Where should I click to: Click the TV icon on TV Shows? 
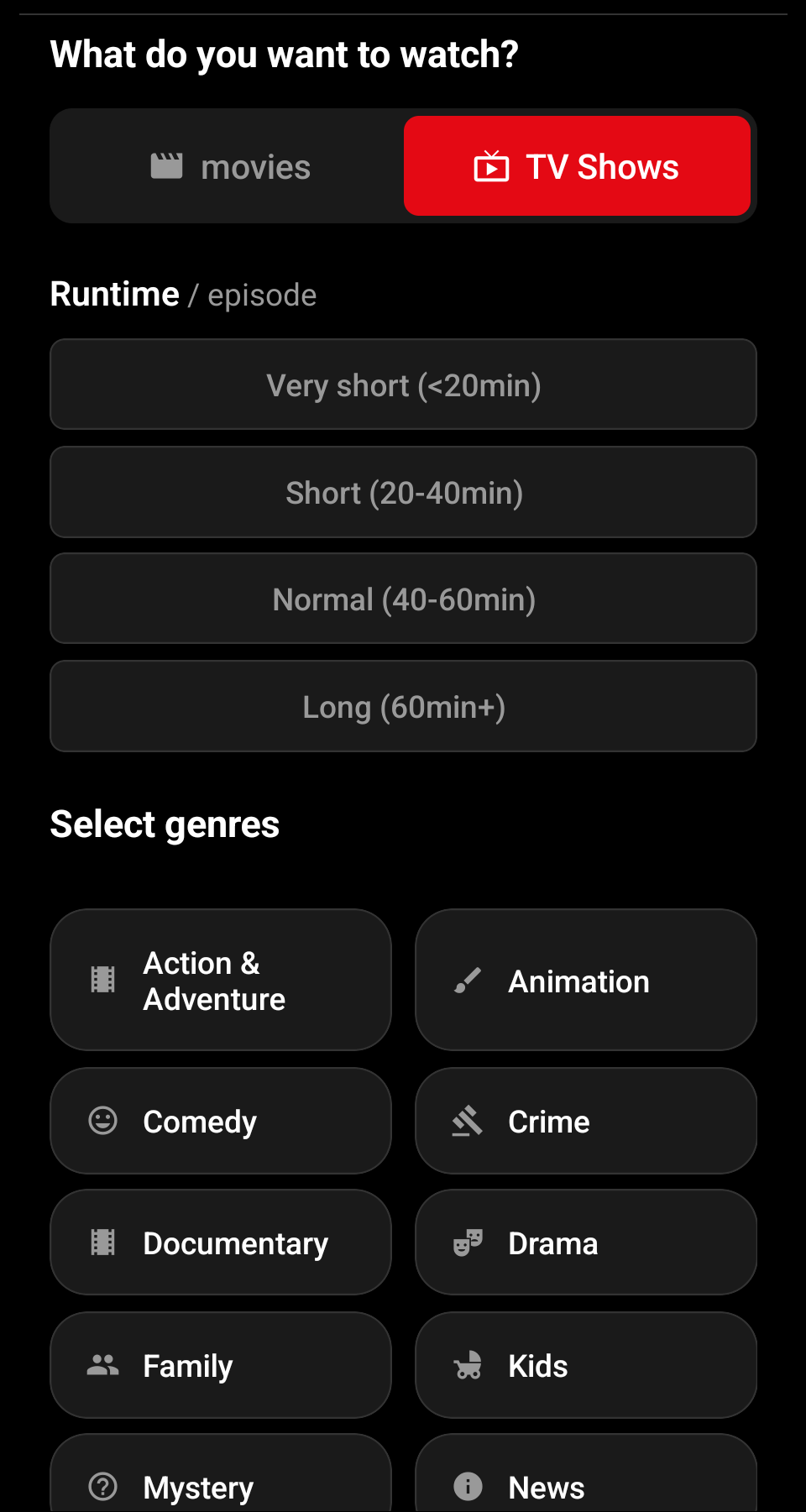(495, 166)
